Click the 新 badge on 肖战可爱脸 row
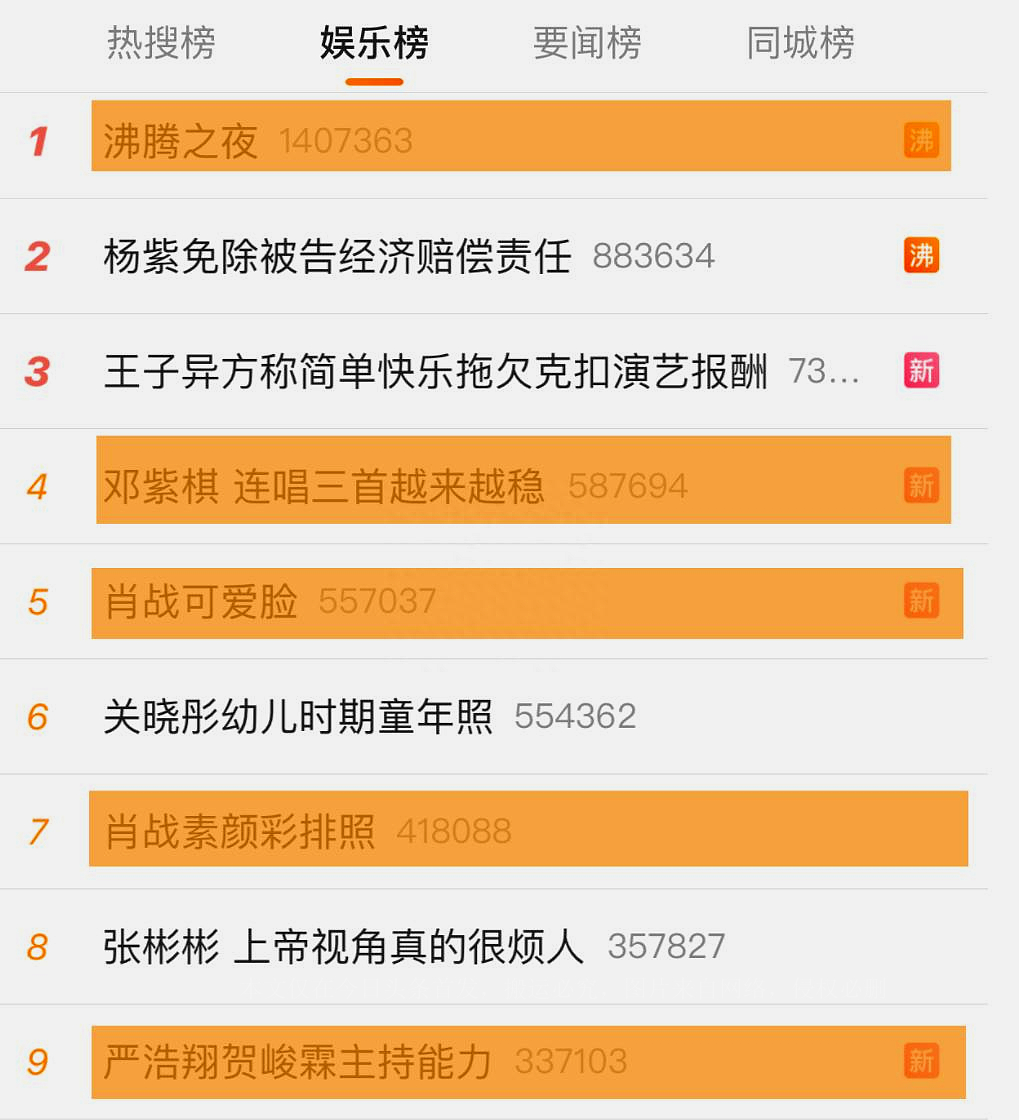Image resolution: width=1019 pixels, height=1120 pixels. click(921, 601)
